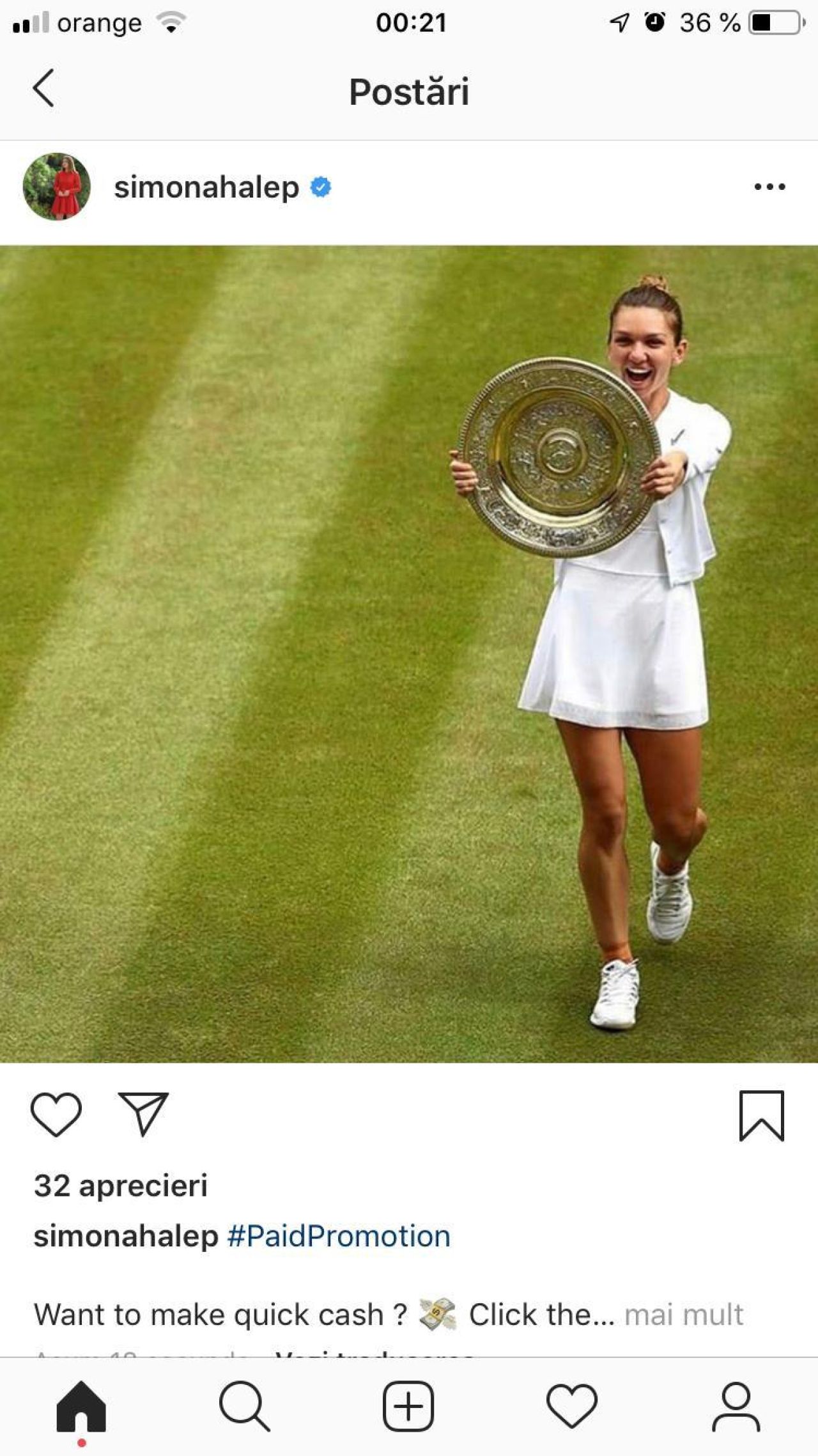Open the #PaidPromotion hashtag
The image size is (818, 1456).
click(339, 1236)
